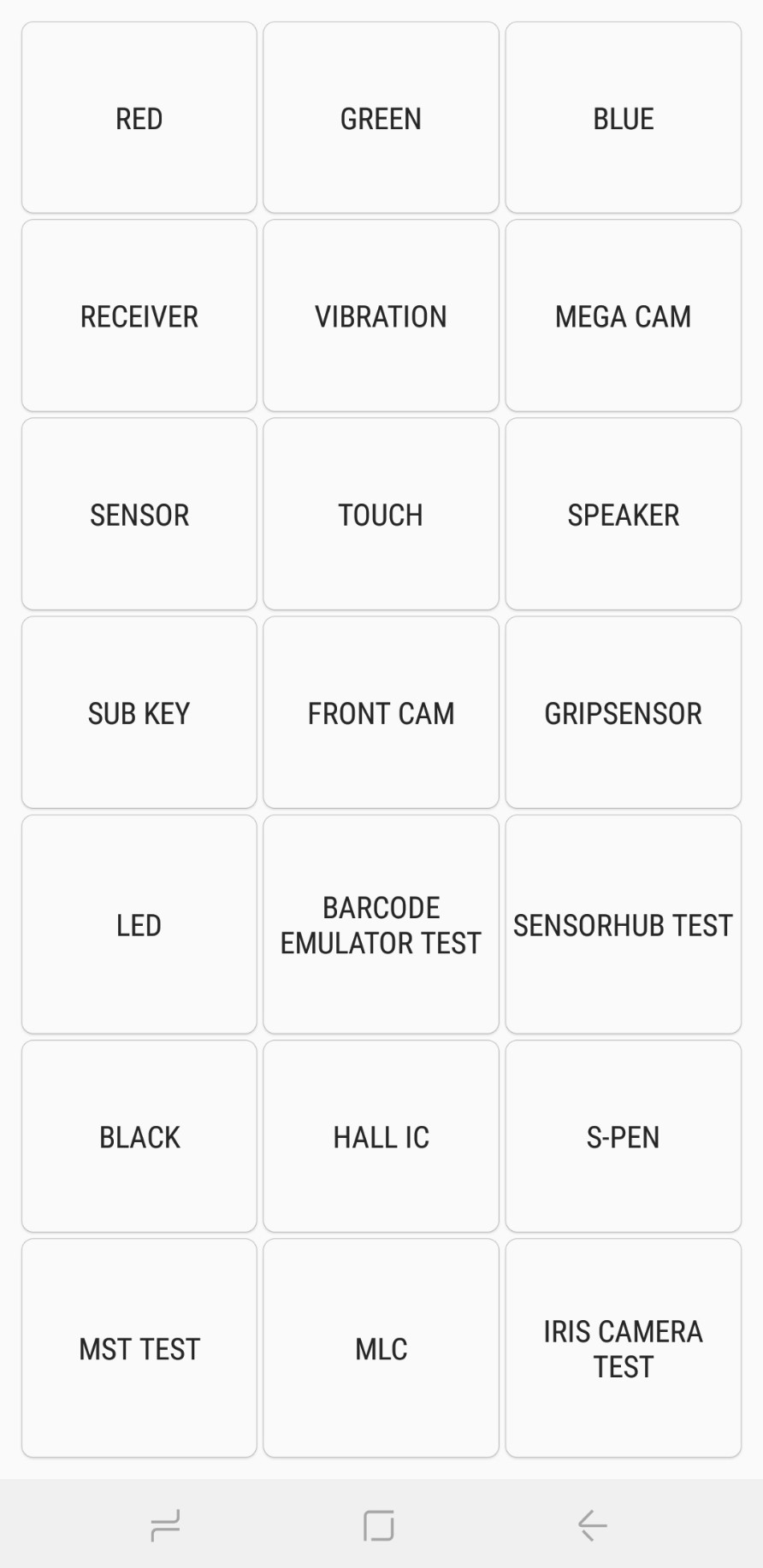Screen dimensions: 763x1568
Task: Launch the FRONT CAM test
Action: tap(381, 713)
